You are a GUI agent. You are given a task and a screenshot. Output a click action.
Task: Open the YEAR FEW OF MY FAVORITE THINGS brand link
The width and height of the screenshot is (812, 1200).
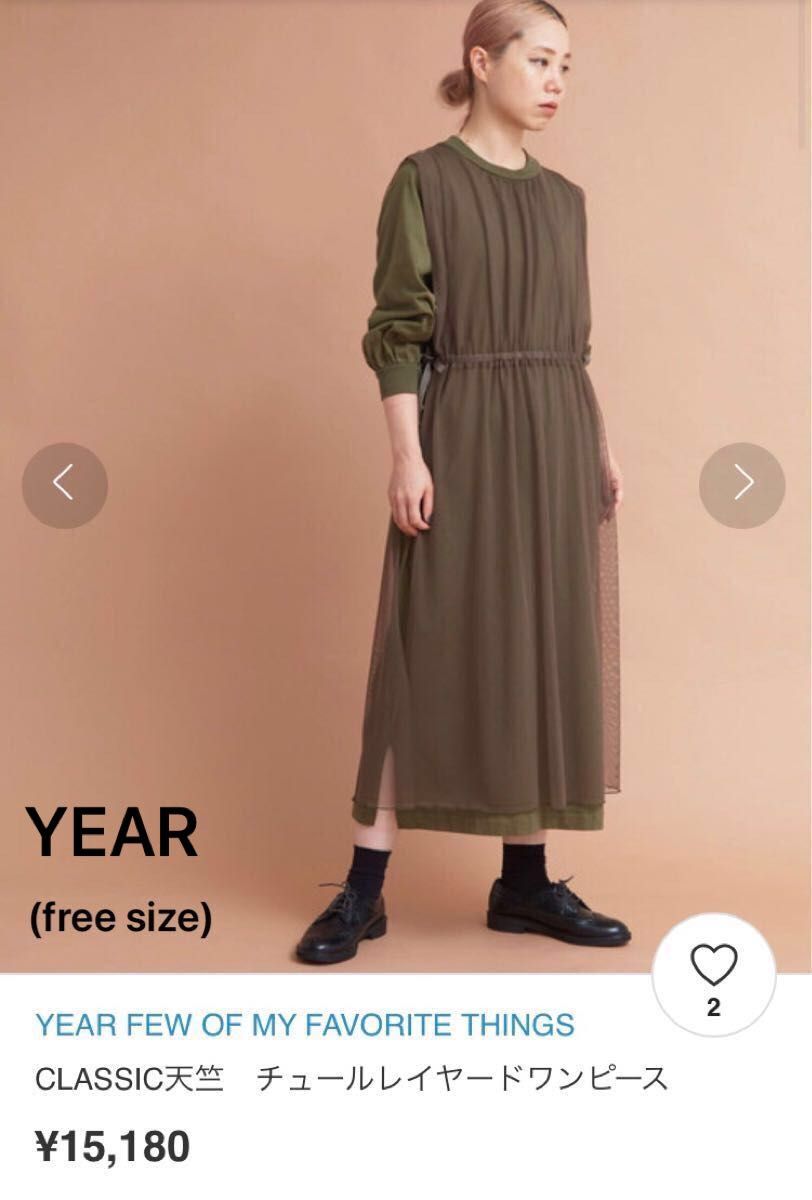[x=305, y=1024]
